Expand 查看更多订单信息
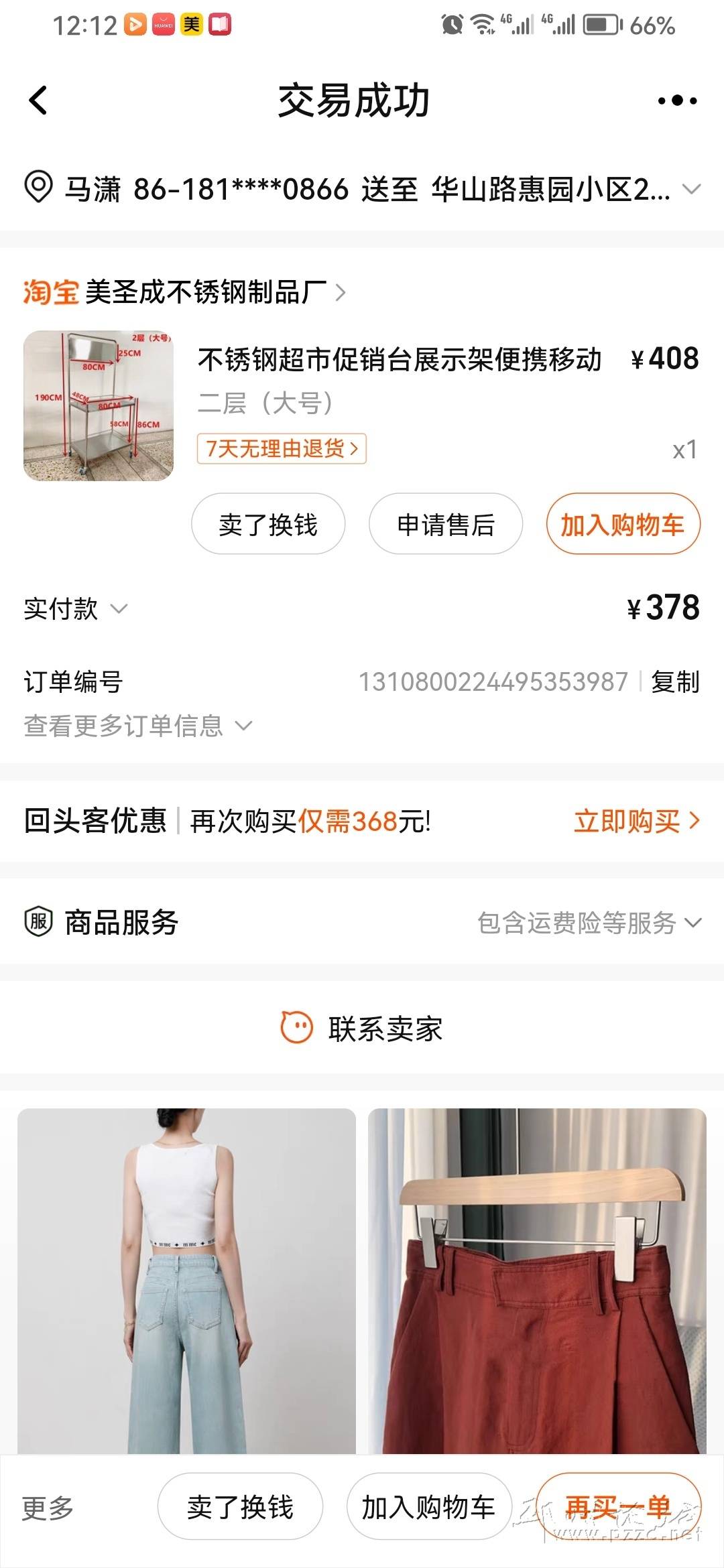724x1568 pixels. click(137, 725)
